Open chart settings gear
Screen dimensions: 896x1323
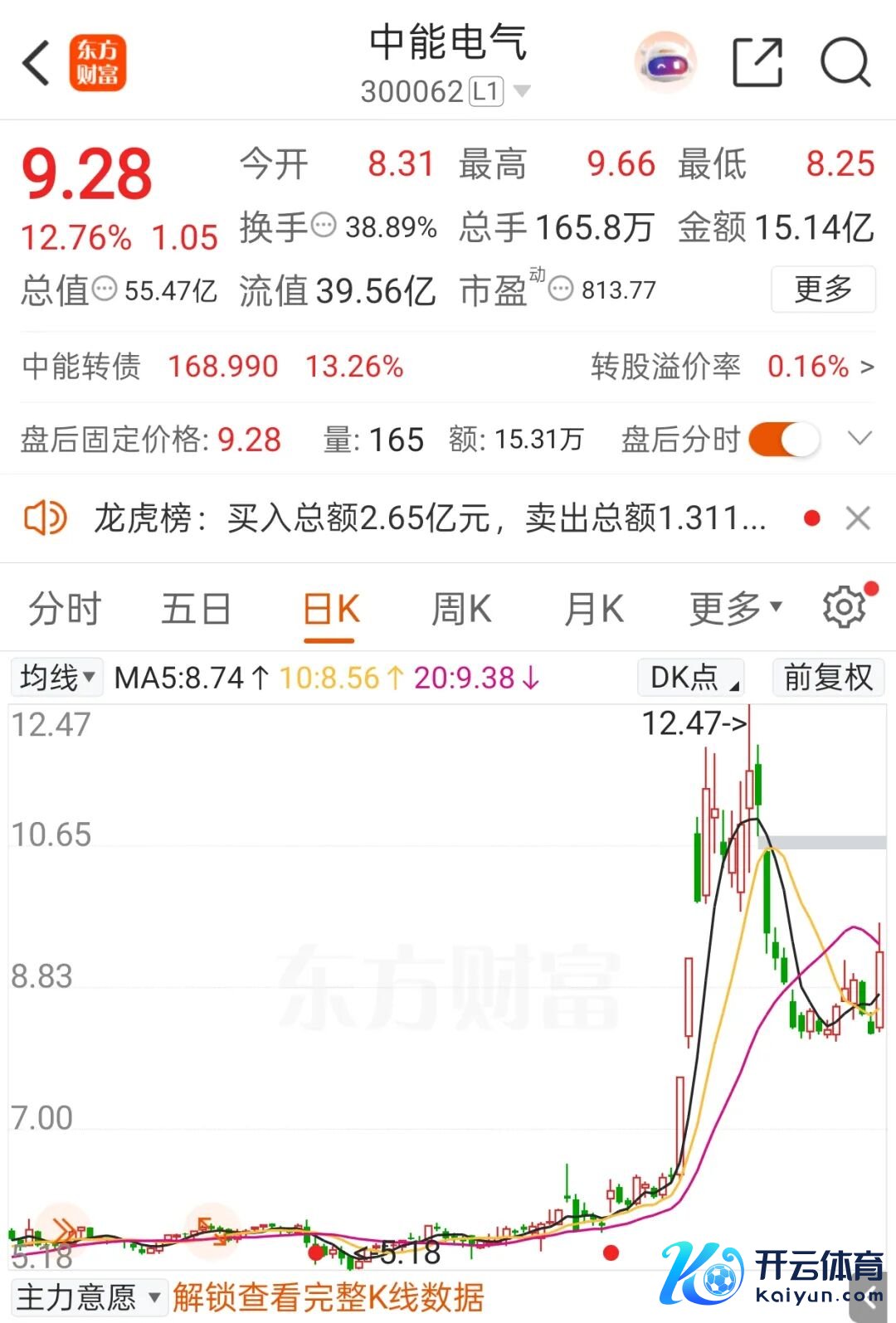(x=844, y=608)
